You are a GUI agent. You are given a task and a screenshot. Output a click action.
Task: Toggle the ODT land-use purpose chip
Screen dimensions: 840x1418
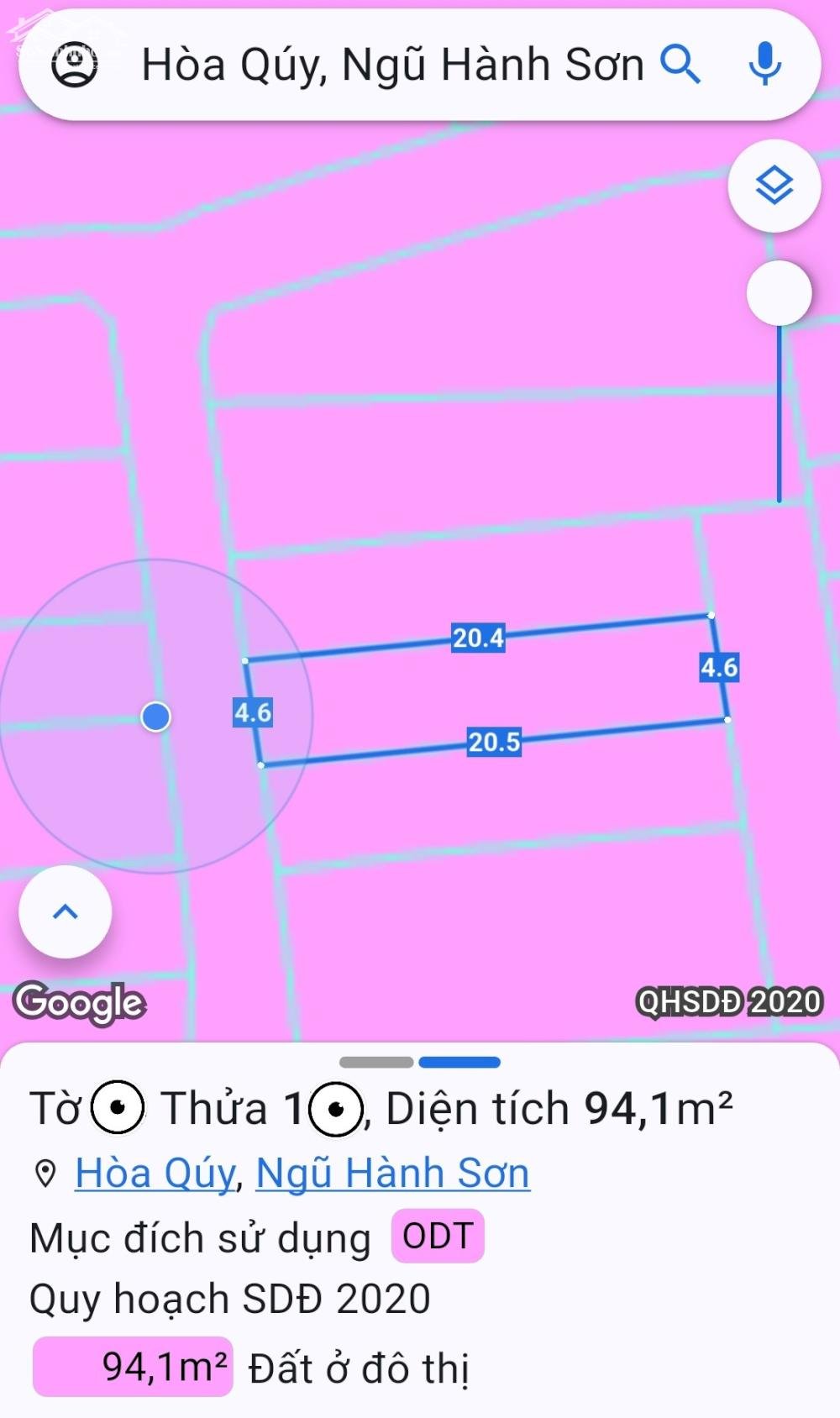click(435, 1236)
